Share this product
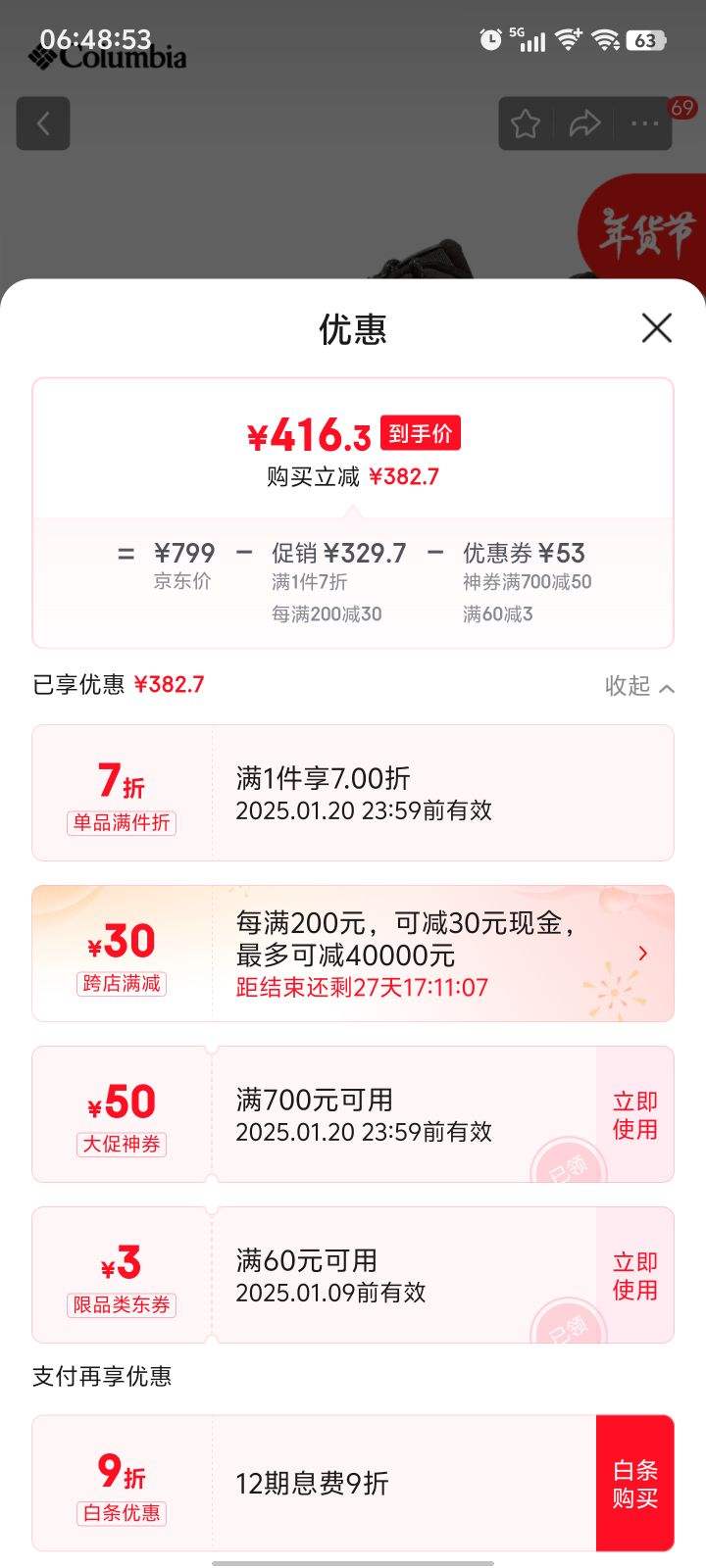This screenshot has width=706, height=1568. point(584,123)
